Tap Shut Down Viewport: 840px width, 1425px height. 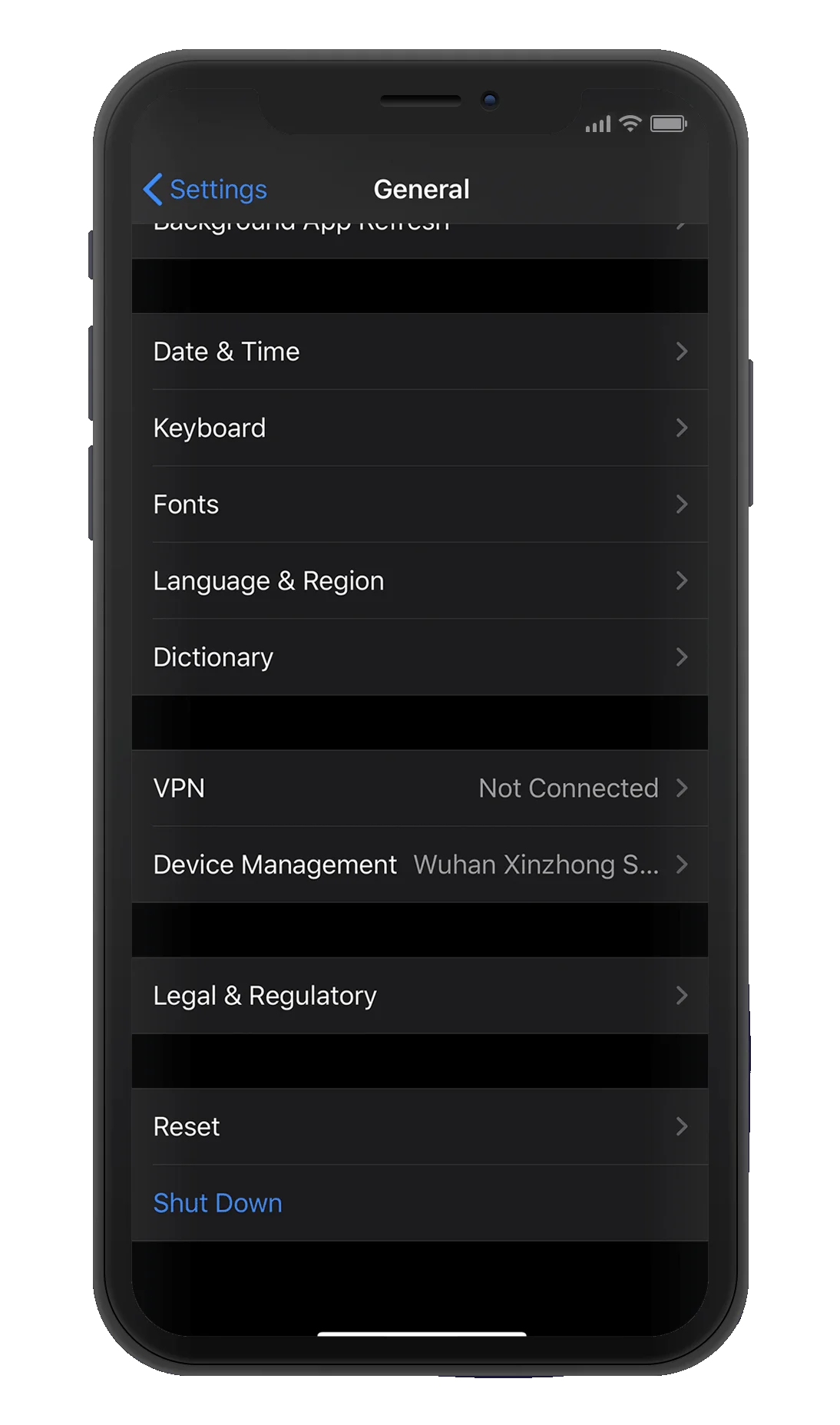tap(218, 1203)
